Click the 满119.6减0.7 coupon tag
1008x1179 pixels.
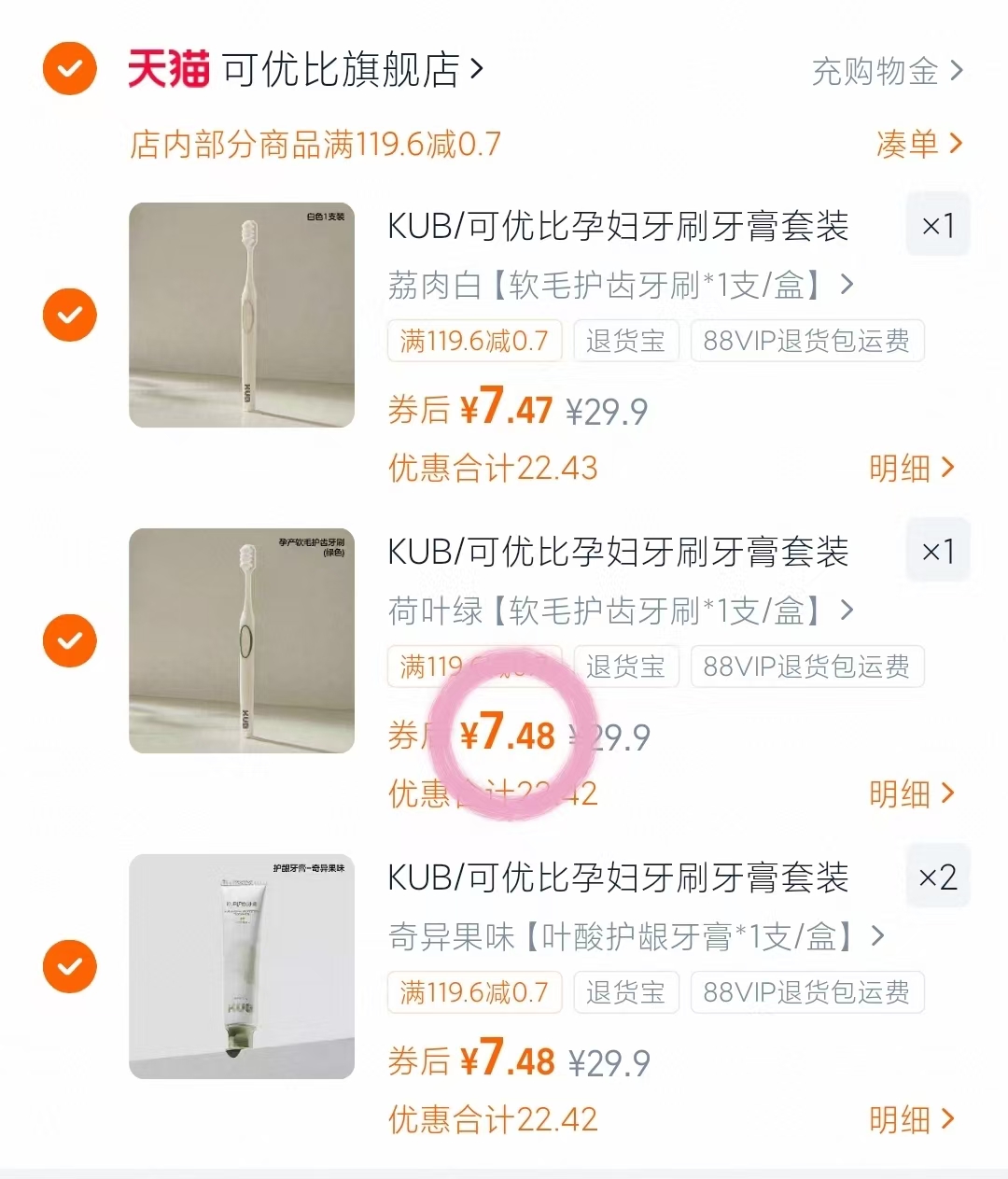click(473, 341)
